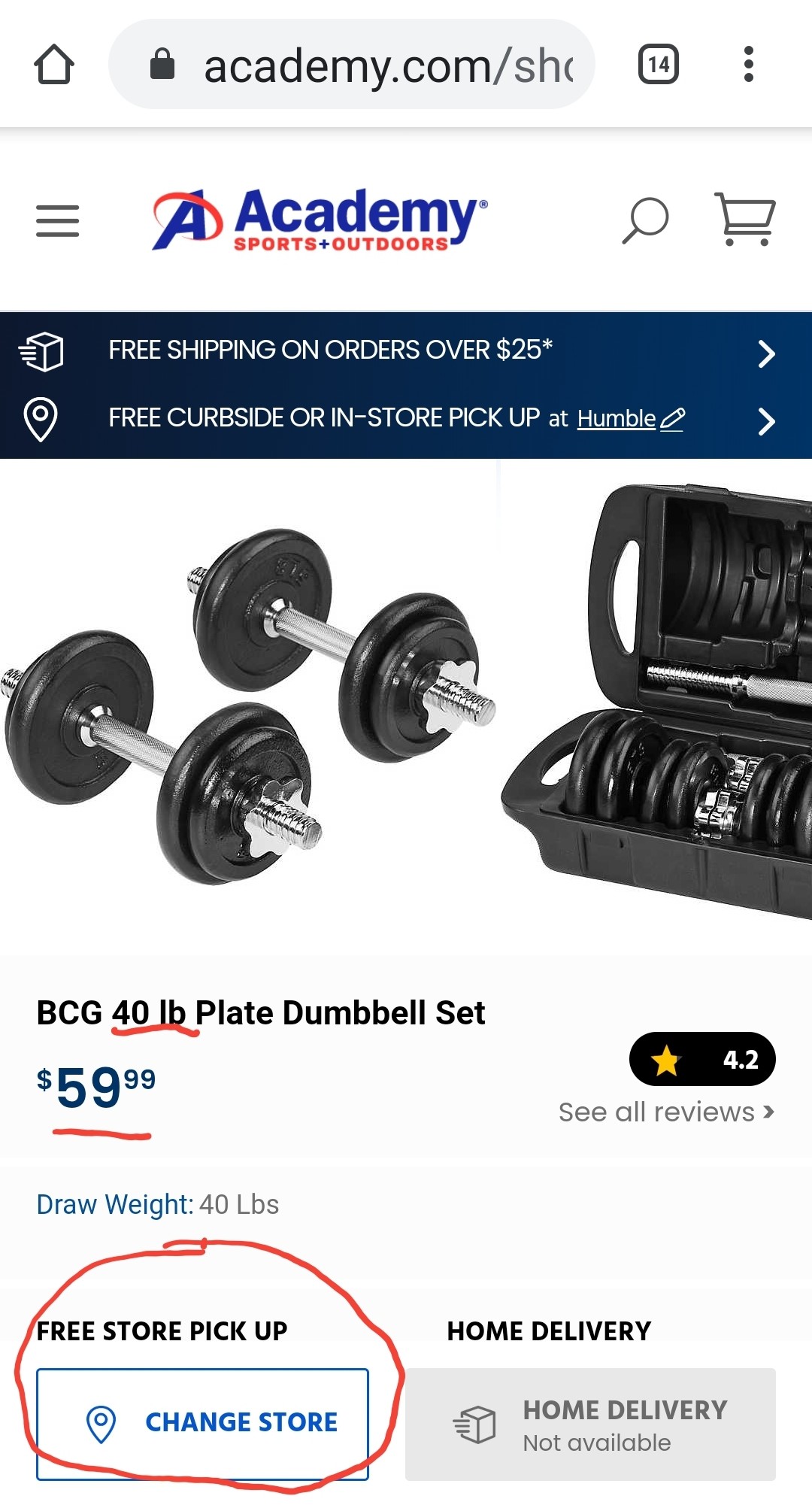View the dumbbell case product image
This screenshot has width=812, height=1508.
662,699
